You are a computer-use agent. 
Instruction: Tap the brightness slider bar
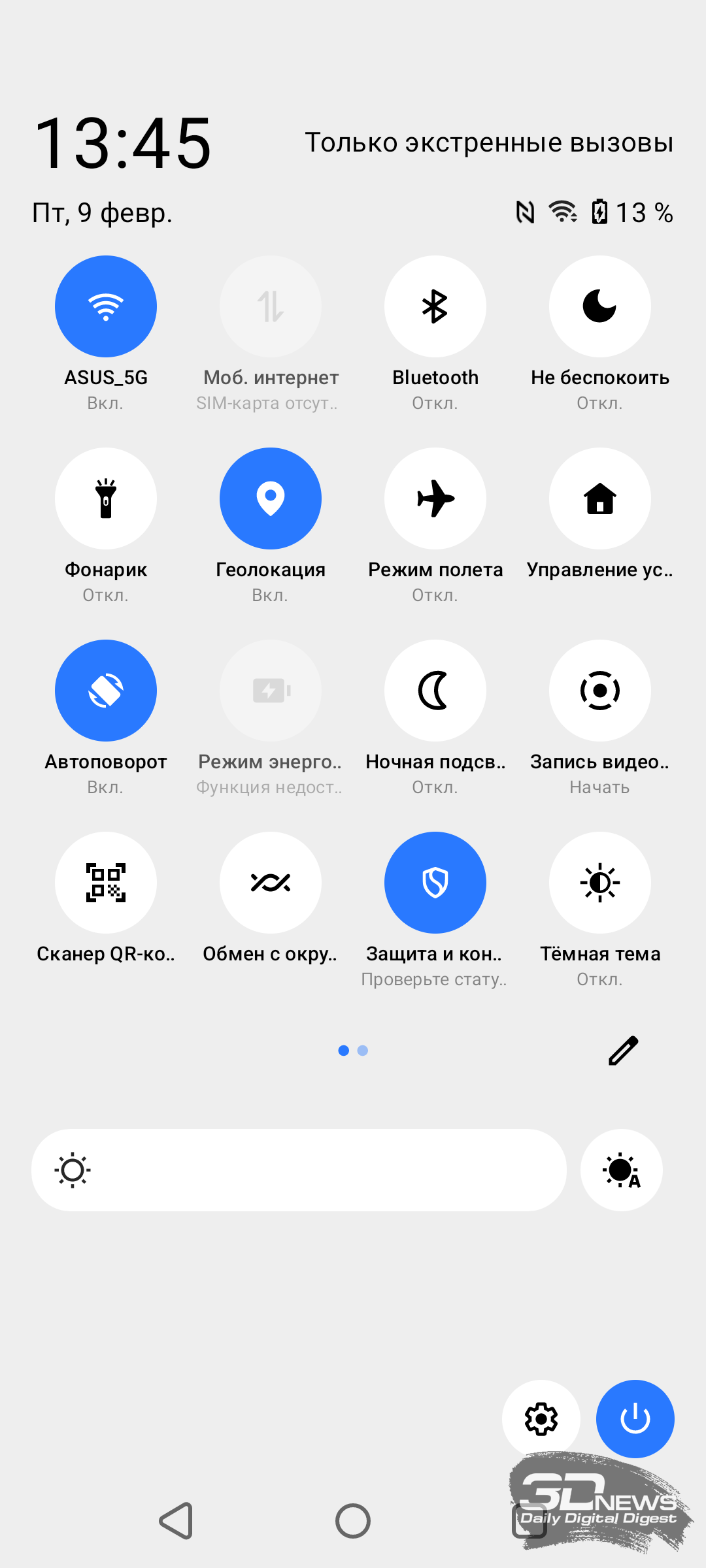299,1170
